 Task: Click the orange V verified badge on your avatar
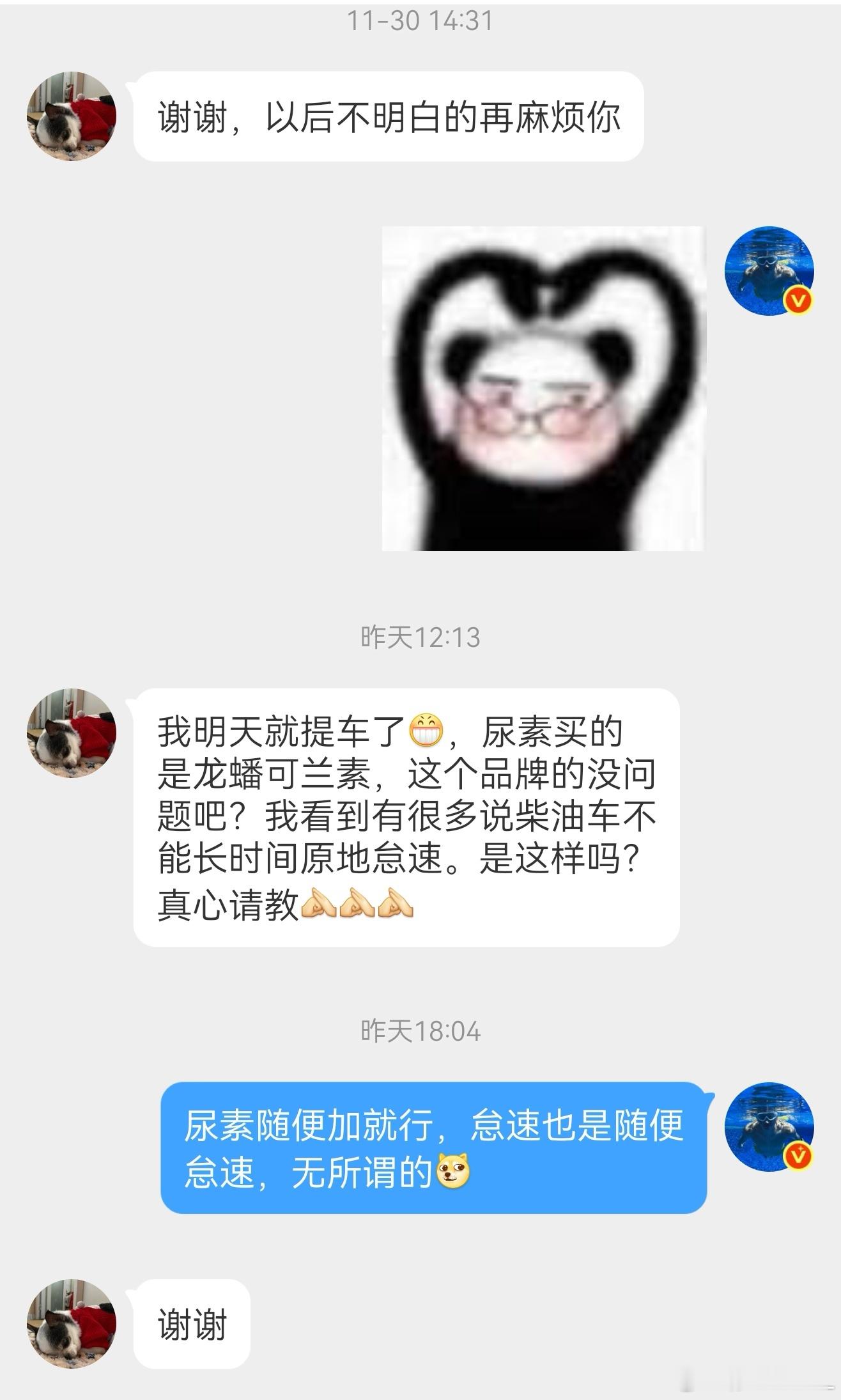[797, 298]
